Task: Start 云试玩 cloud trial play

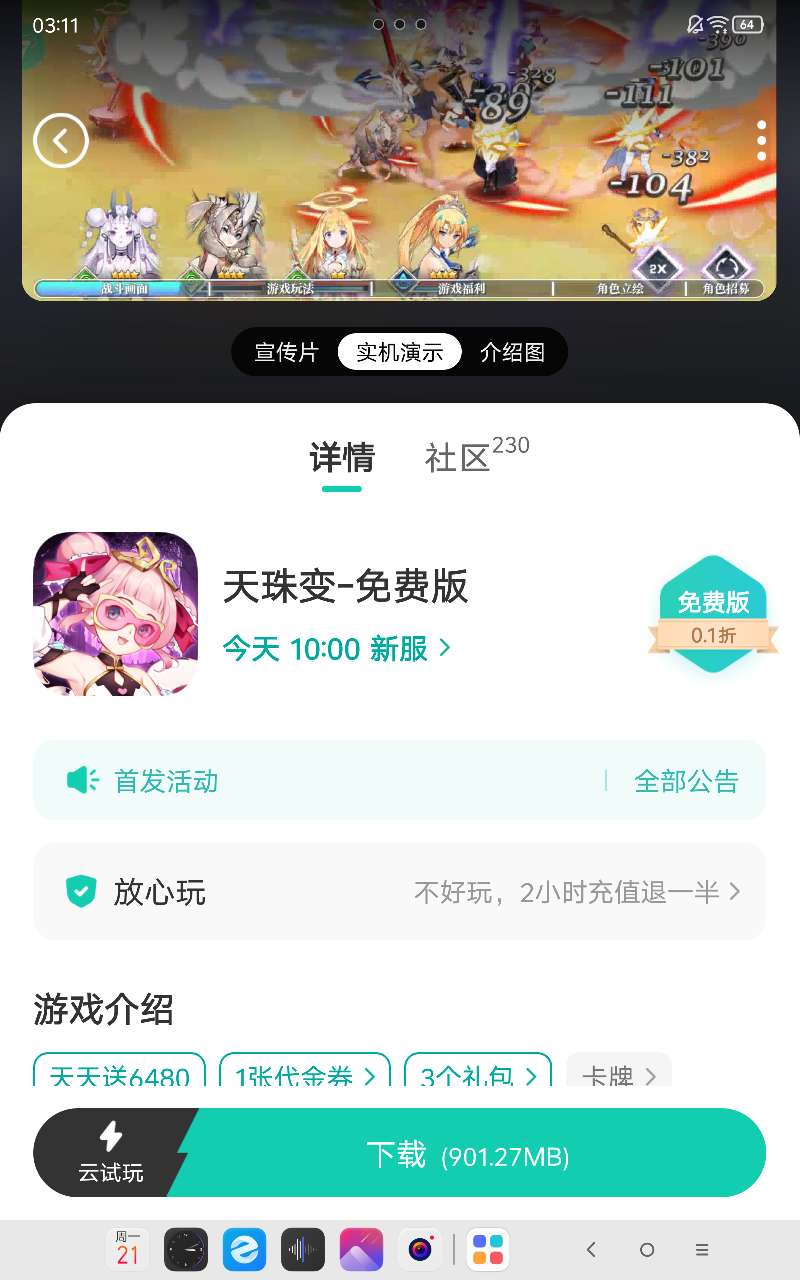Action: tap(110, 1153)
